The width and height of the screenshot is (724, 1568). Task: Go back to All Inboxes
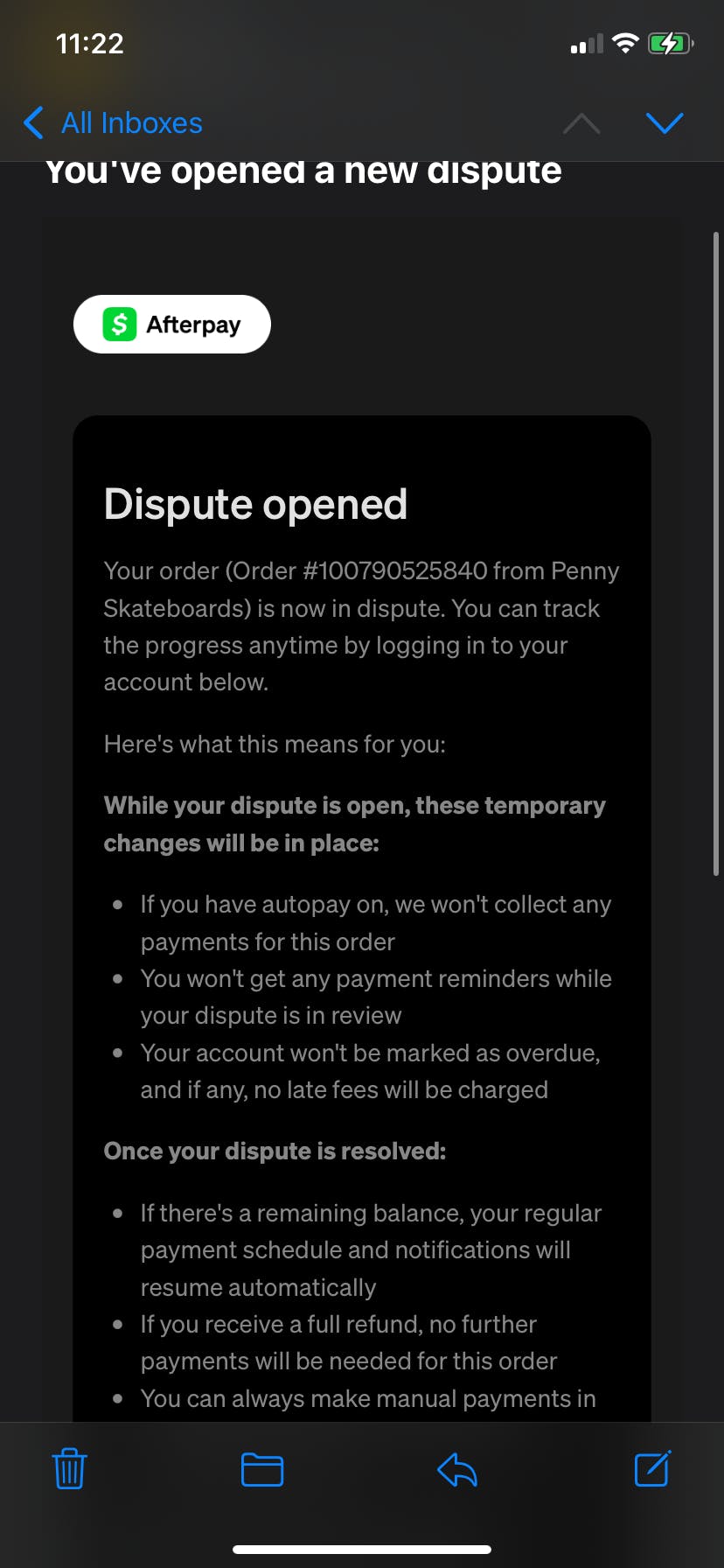coord(113,123)
